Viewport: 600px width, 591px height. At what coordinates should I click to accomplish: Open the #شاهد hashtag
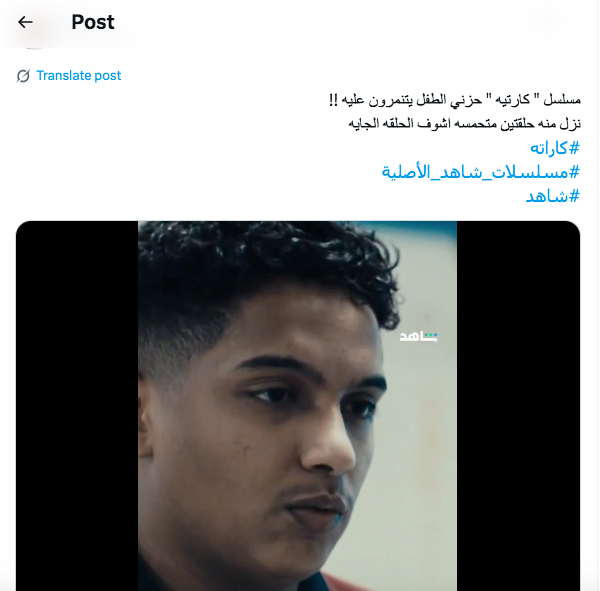(553, 195)
